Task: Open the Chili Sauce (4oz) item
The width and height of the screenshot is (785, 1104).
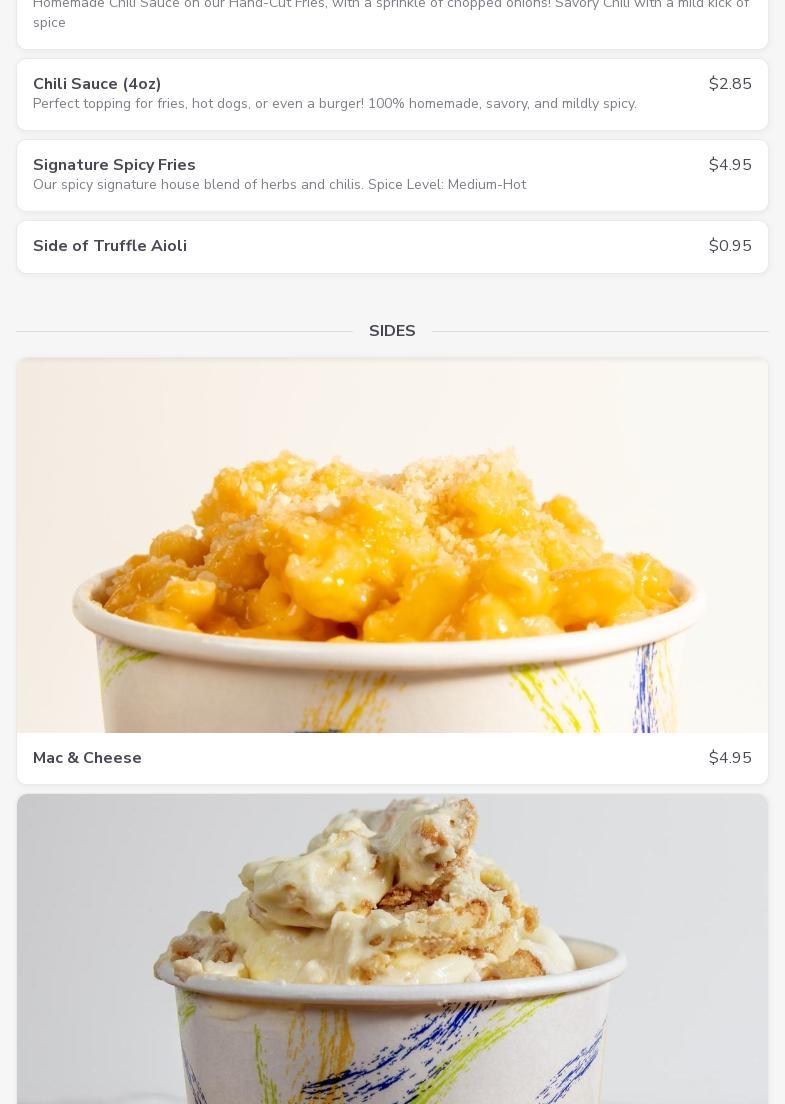Action: click(x=392, y=94)
